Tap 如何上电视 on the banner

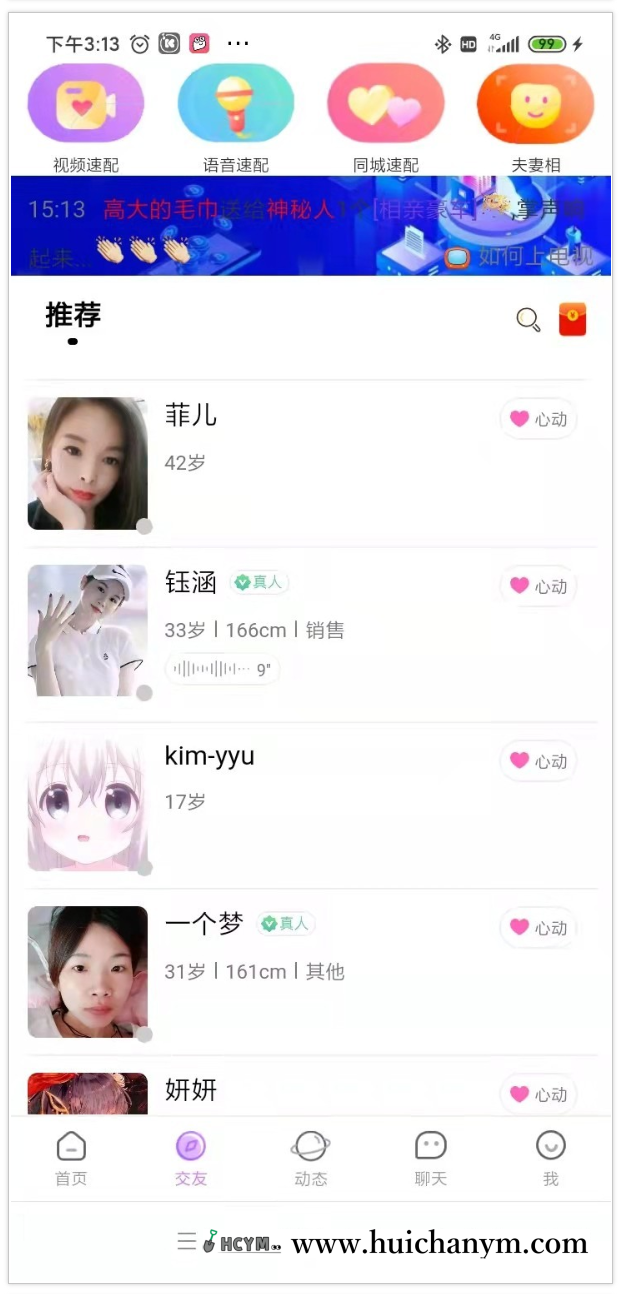tap(522, 257)
